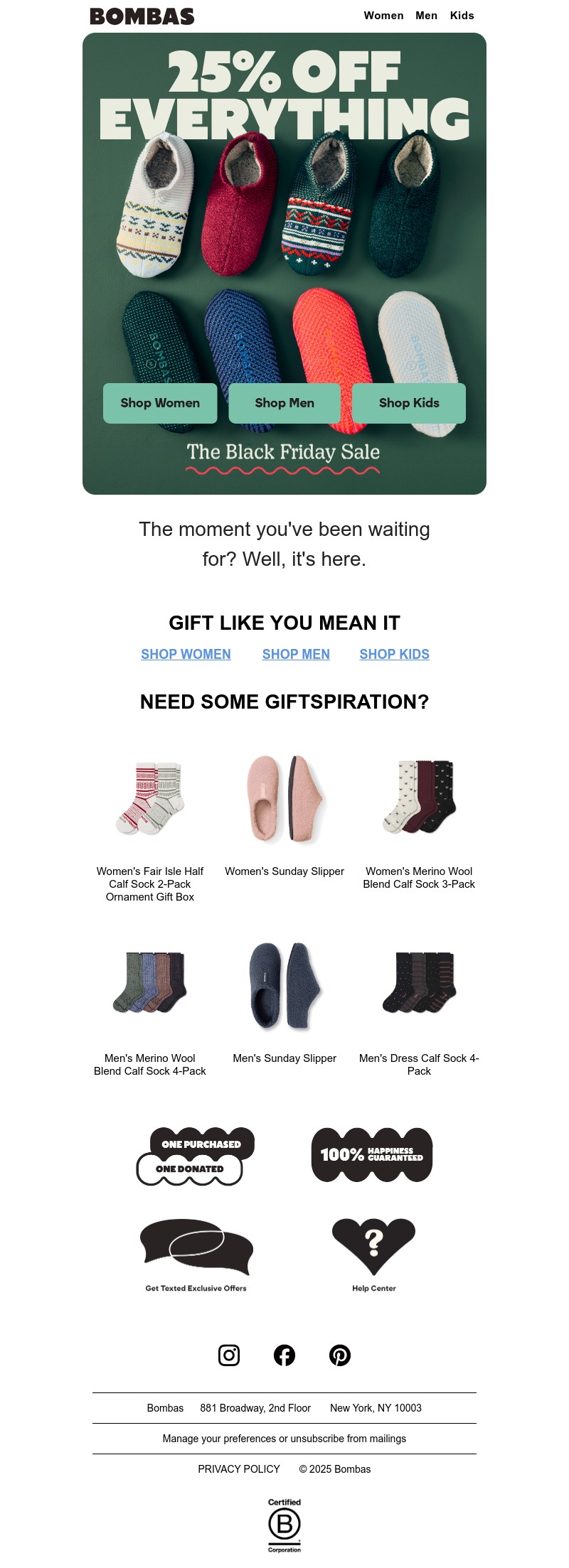569x1568 pixels.
Task: Open the Kids link in header
Action: point(462,16)
